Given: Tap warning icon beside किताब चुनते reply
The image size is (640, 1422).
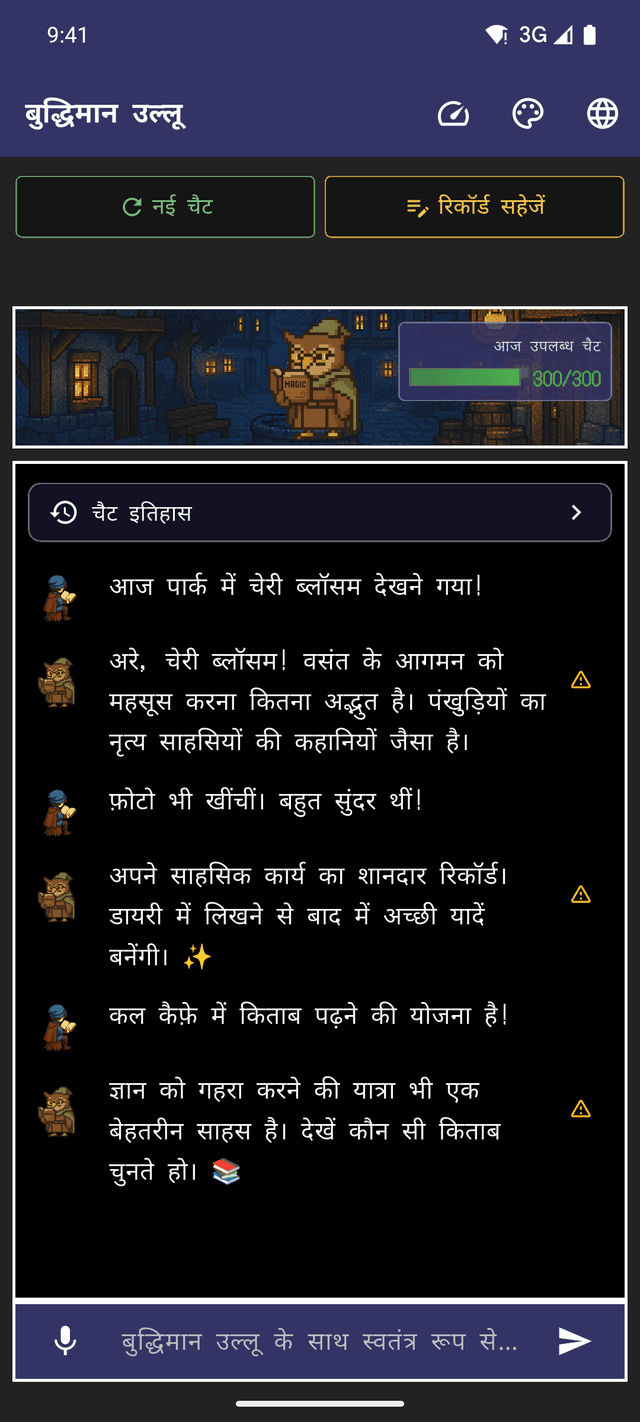Looking at the screenshot, I should [x=581, y=1109].
